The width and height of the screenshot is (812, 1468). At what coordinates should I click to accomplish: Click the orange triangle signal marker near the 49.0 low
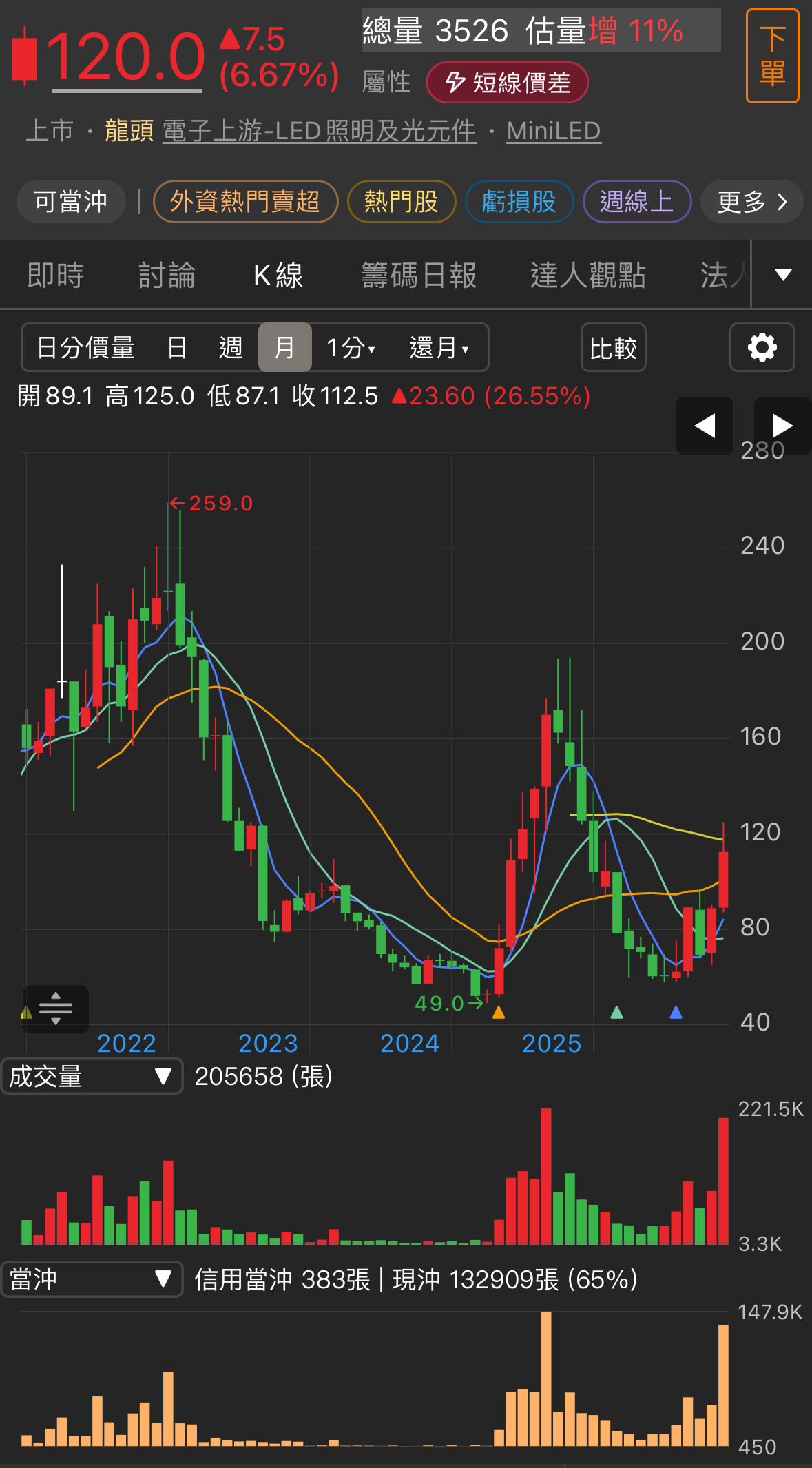tap(498, 1012)
